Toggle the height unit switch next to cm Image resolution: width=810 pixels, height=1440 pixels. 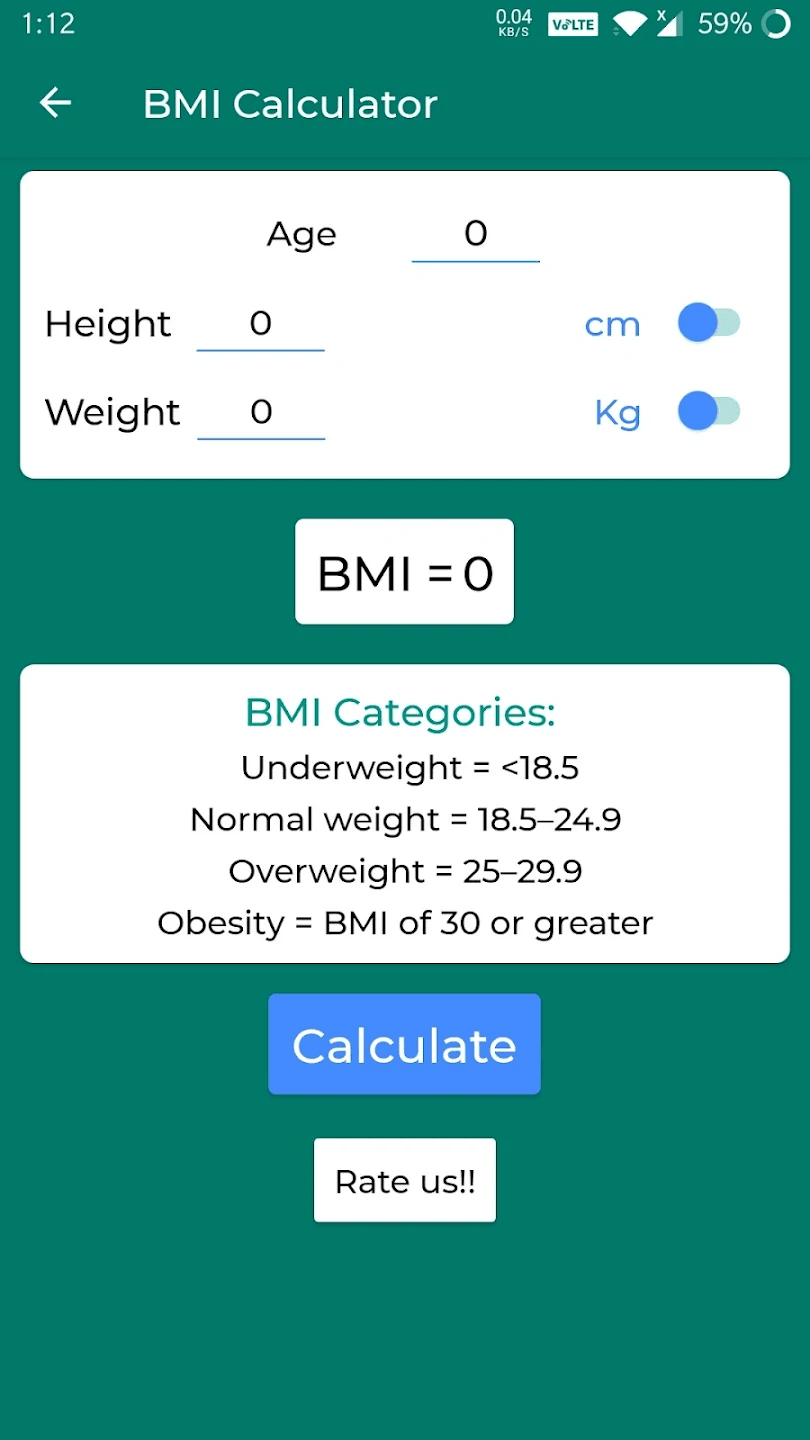(709, 322)
